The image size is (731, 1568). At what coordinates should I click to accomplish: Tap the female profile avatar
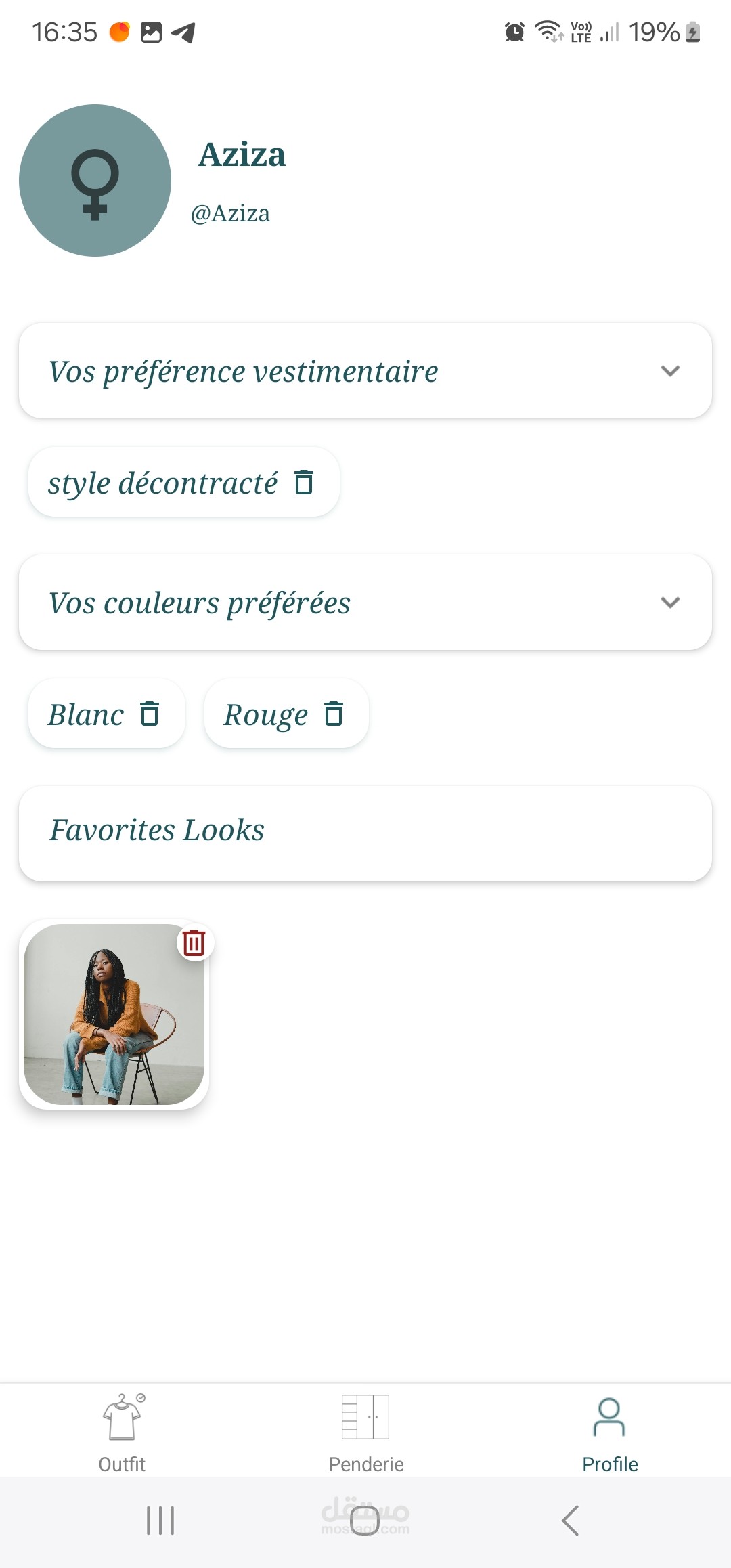click(x=95, y=181)
